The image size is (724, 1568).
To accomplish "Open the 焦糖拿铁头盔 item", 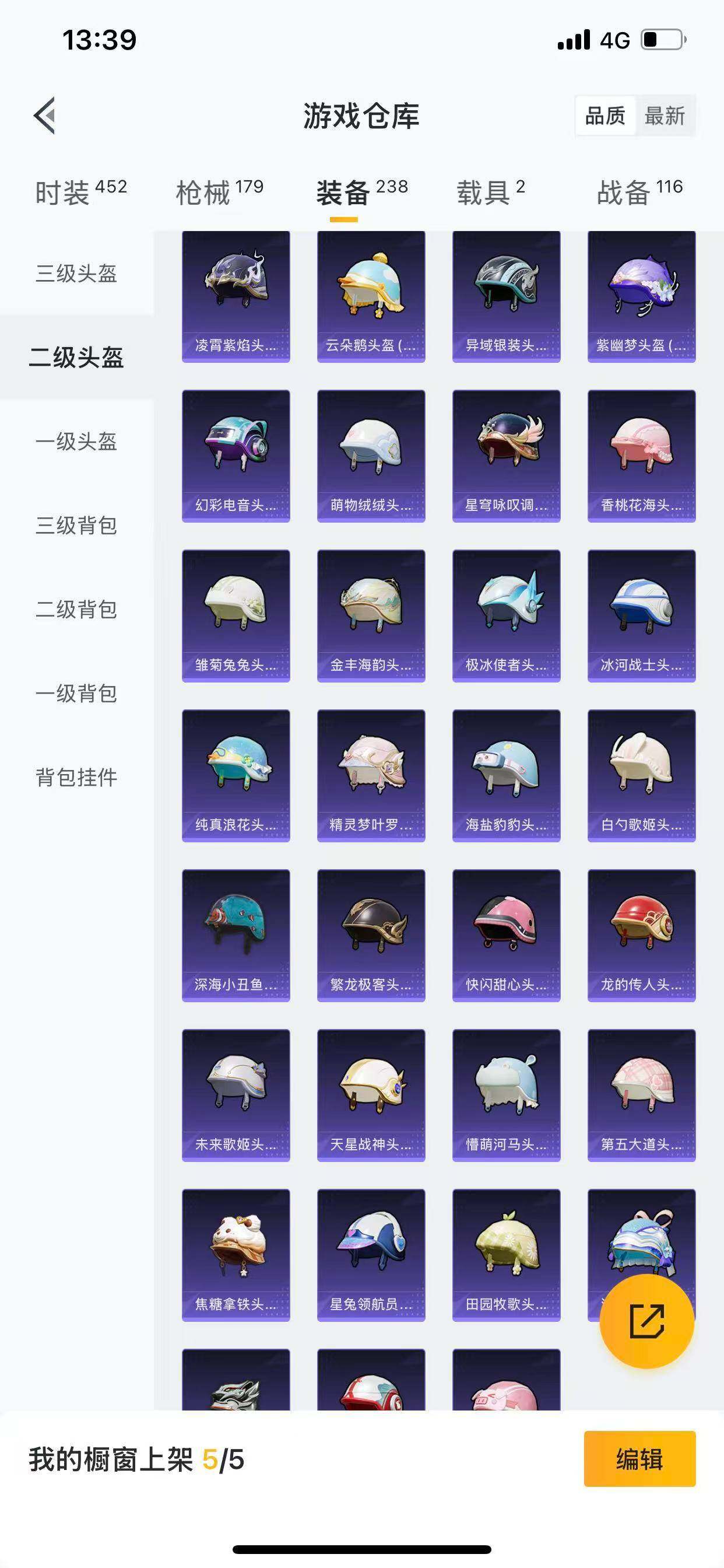I will click(236, 1255).
